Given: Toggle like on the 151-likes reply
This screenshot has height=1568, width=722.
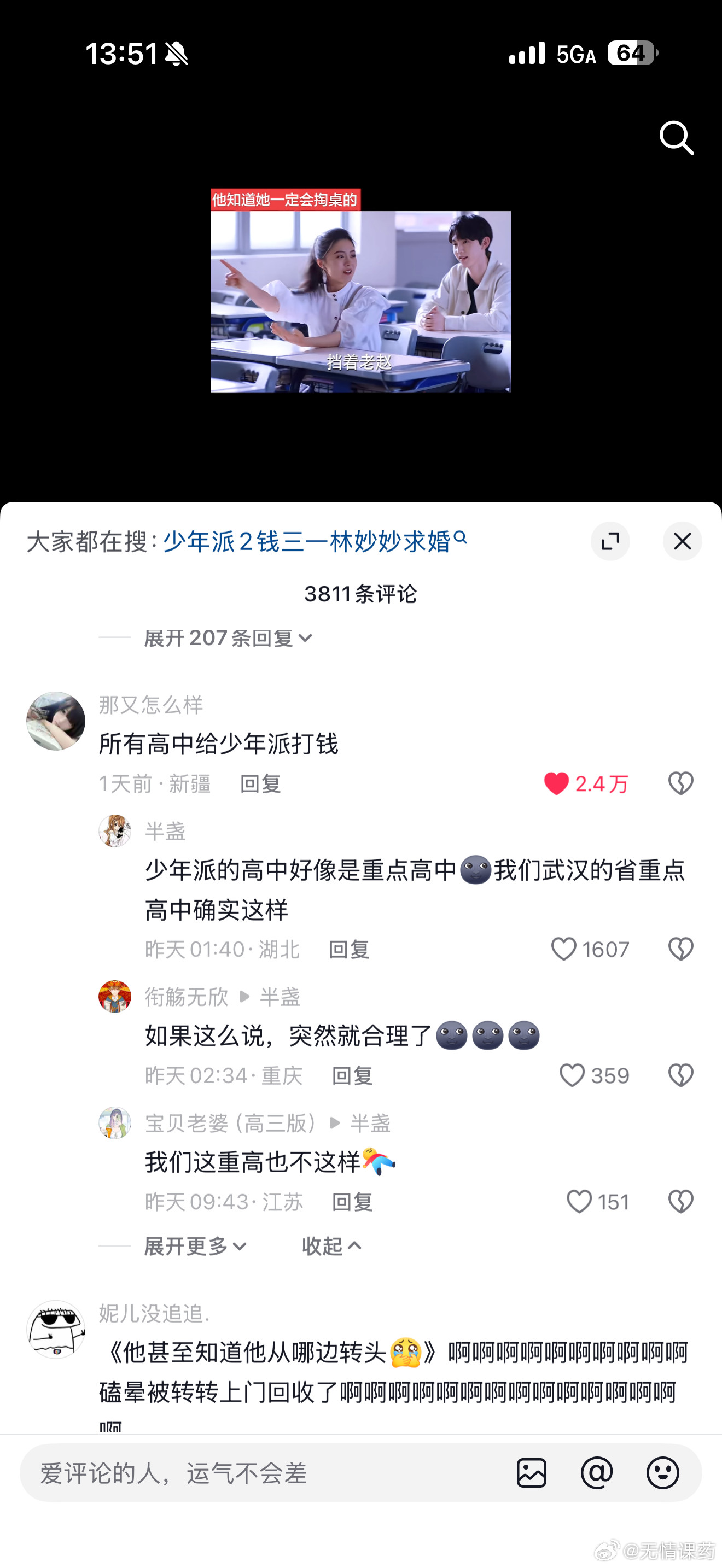Looking at the screenshot, I should point(580,1201).
